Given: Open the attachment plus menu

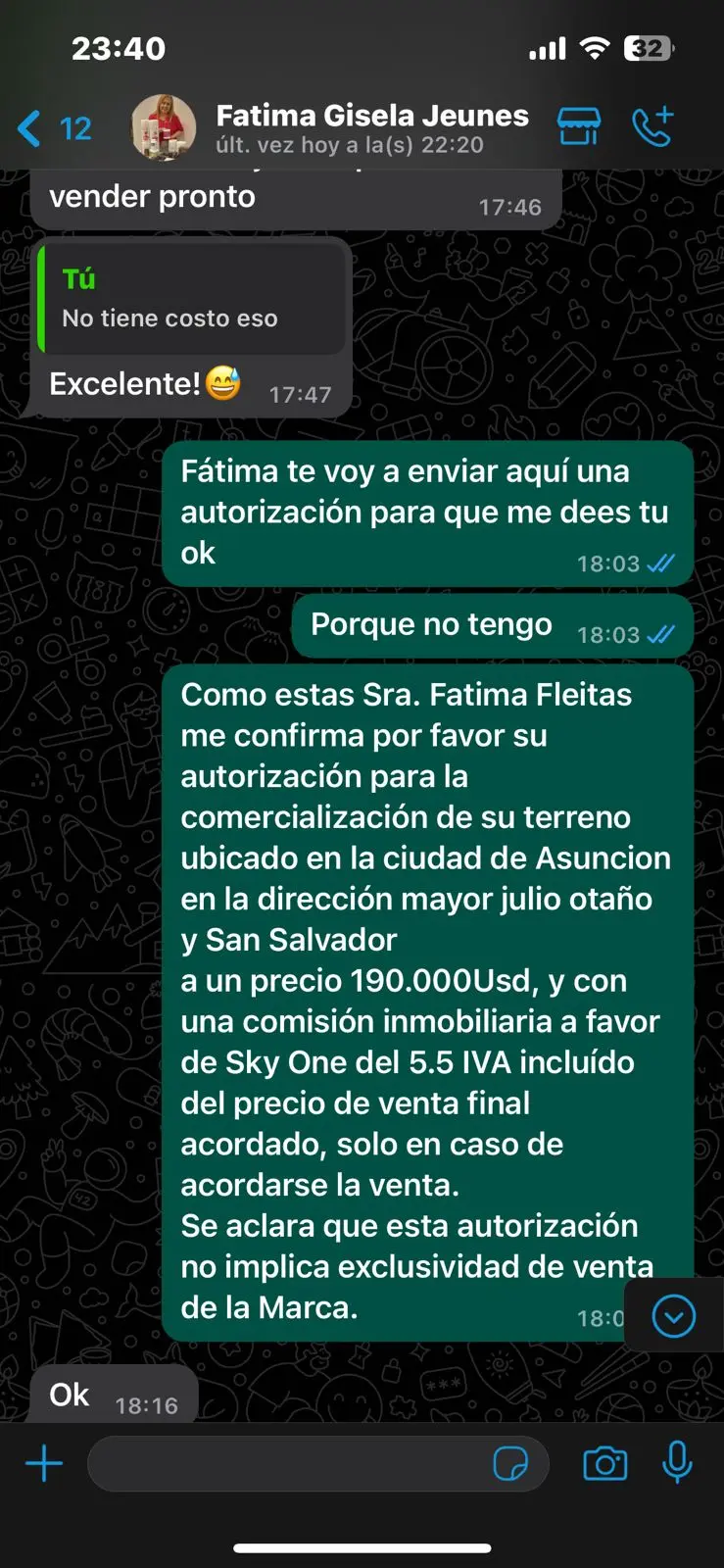Looking at the screenshot, I should 44,1464.
